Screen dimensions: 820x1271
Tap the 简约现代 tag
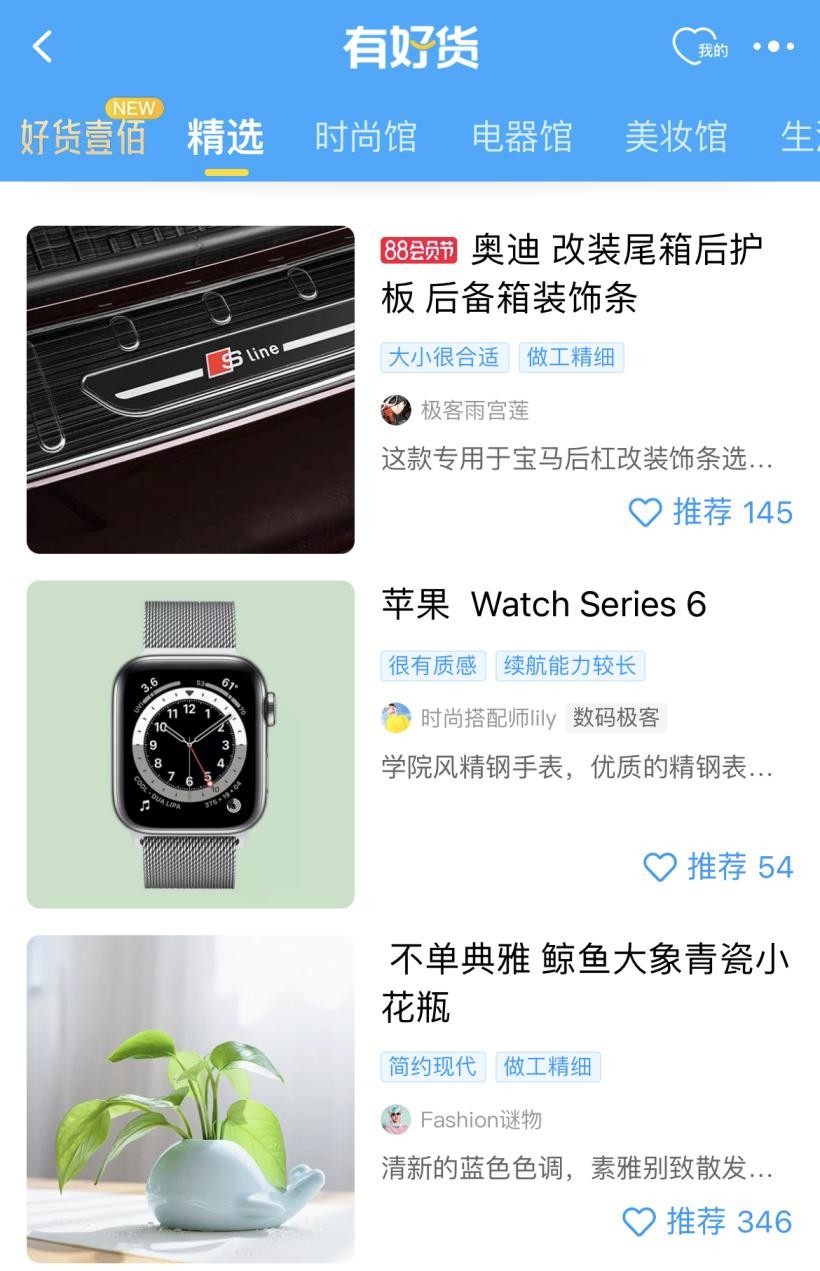click(433, 1067)
